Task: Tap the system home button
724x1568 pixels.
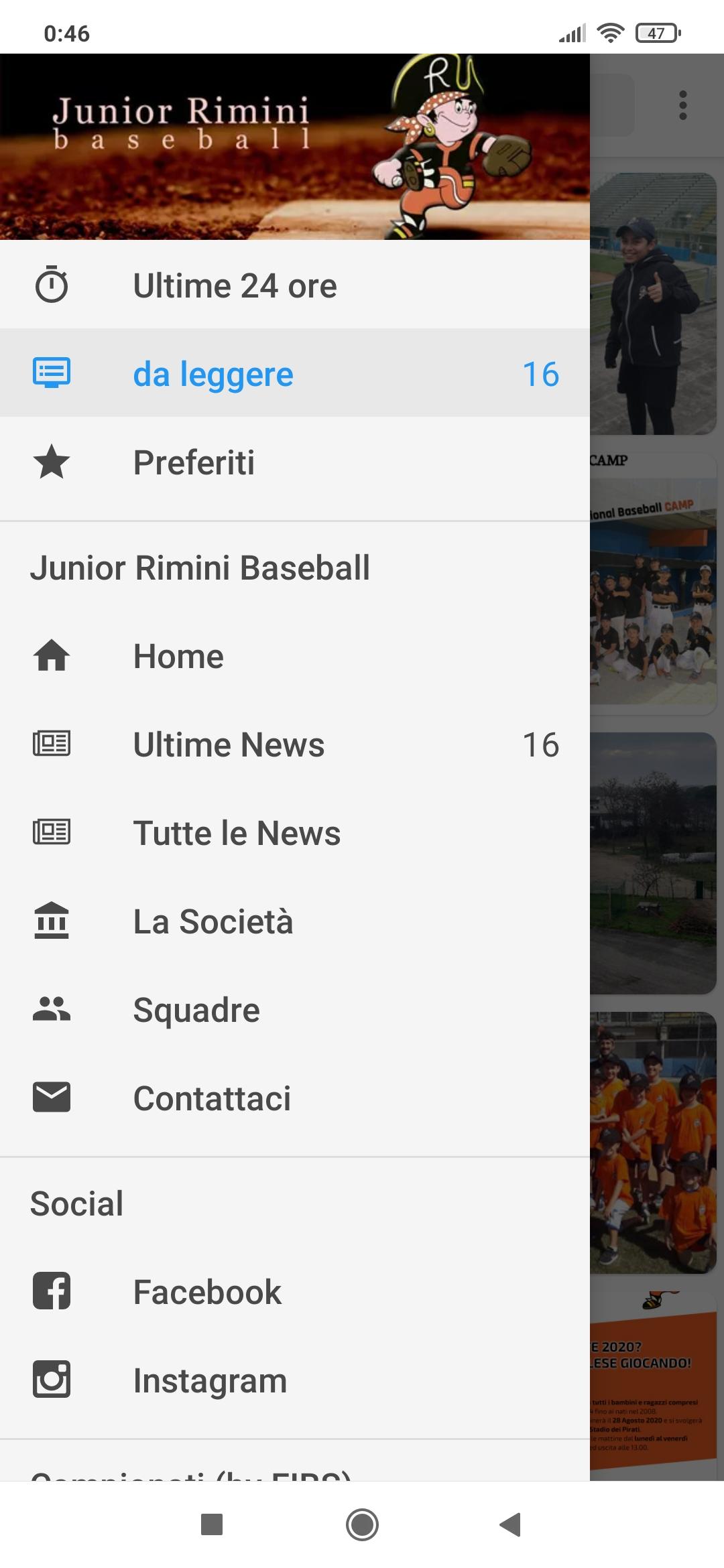Action: (x=362, y=1524)
